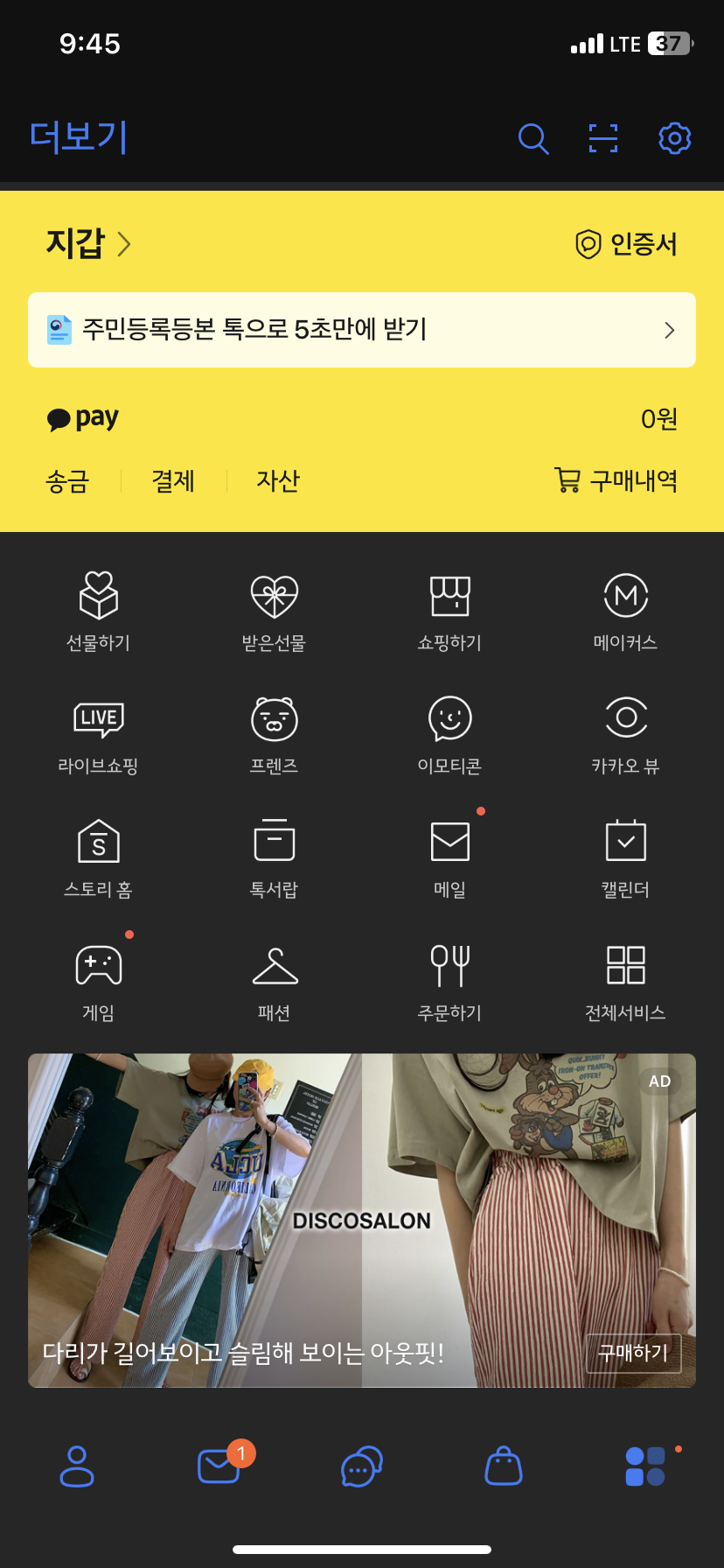Switch to the shopping bag tab
Image resolution: width=724 pixels, height=1568 pixels.
pyautogui.click(x=504, y=1466)
